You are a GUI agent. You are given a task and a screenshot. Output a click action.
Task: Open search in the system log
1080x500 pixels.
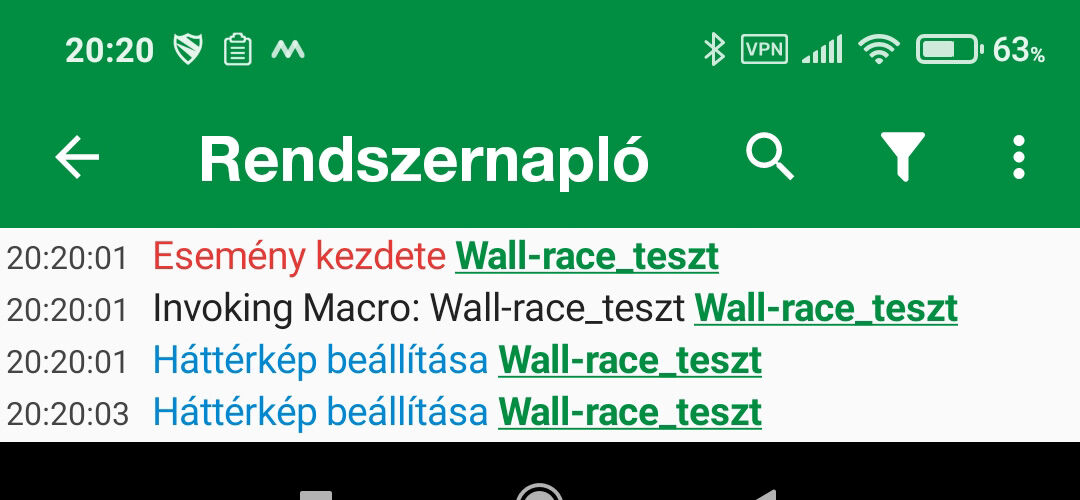coord(770,158)
